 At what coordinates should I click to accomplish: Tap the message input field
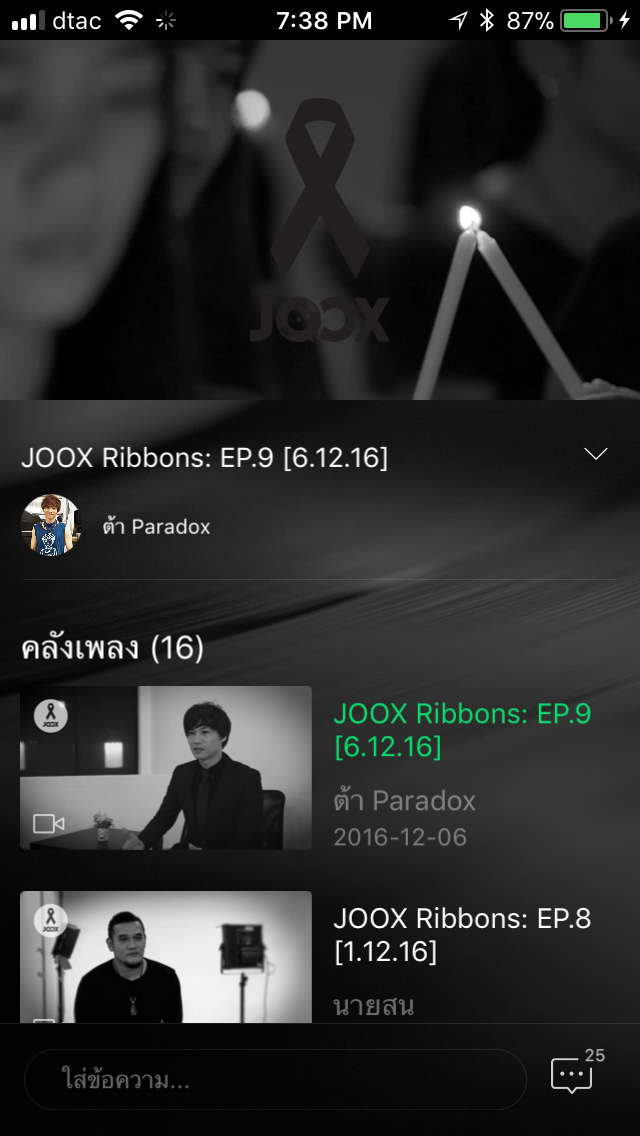[275, 1079]
